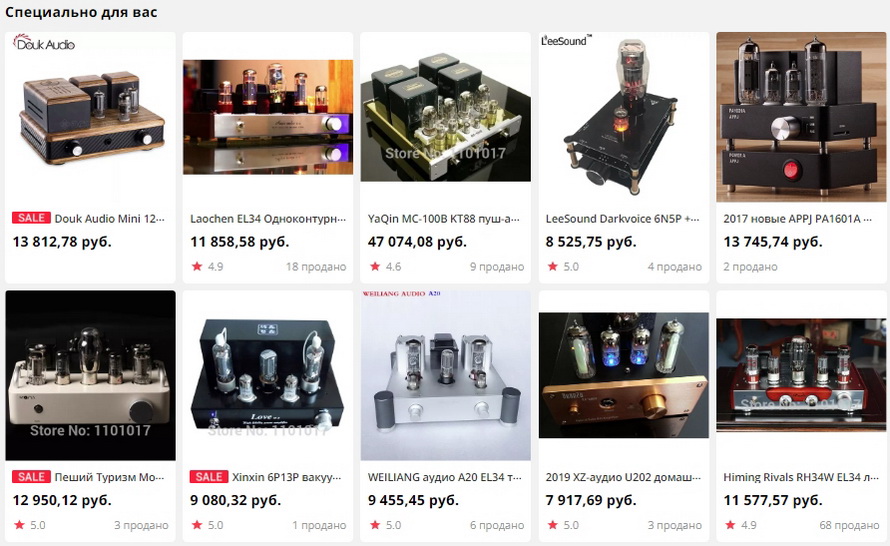Open the 2019 XZ-аудио U202 product
890x546 pixels.
click(x=623, y=376)
